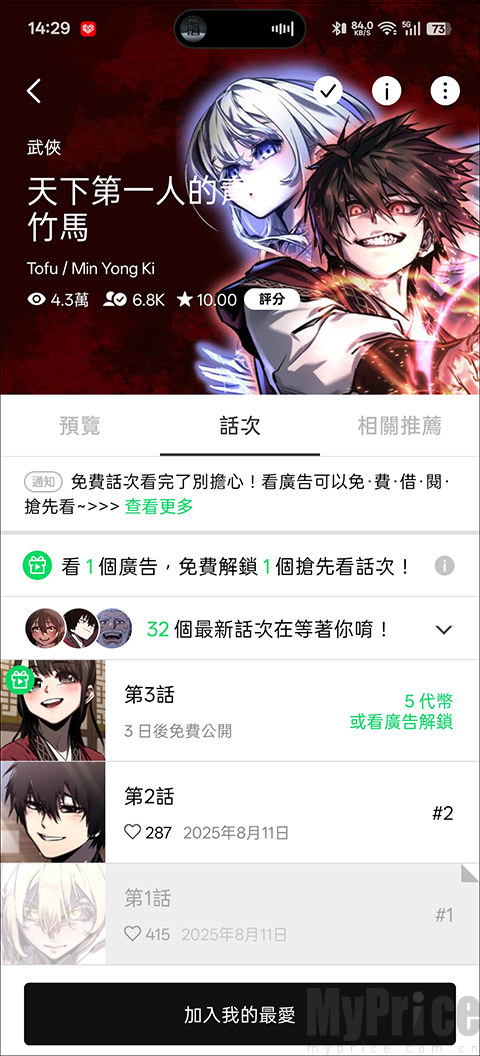The height and width of the screenshot is (1056, 480).
Task: Switch to the 預覽 tab
Action: (x=80, y=426)
